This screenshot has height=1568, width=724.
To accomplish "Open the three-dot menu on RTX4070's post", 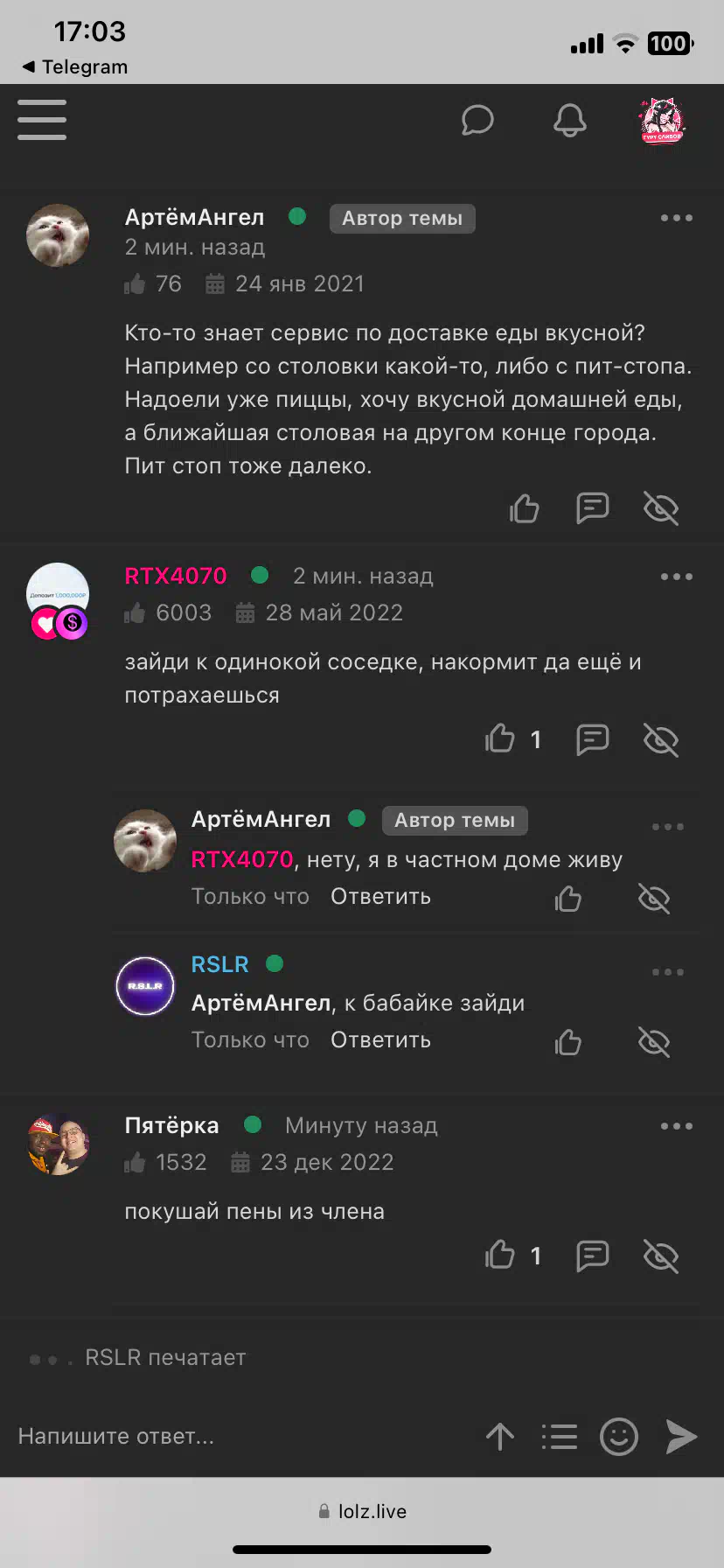I will click(677, 577).
